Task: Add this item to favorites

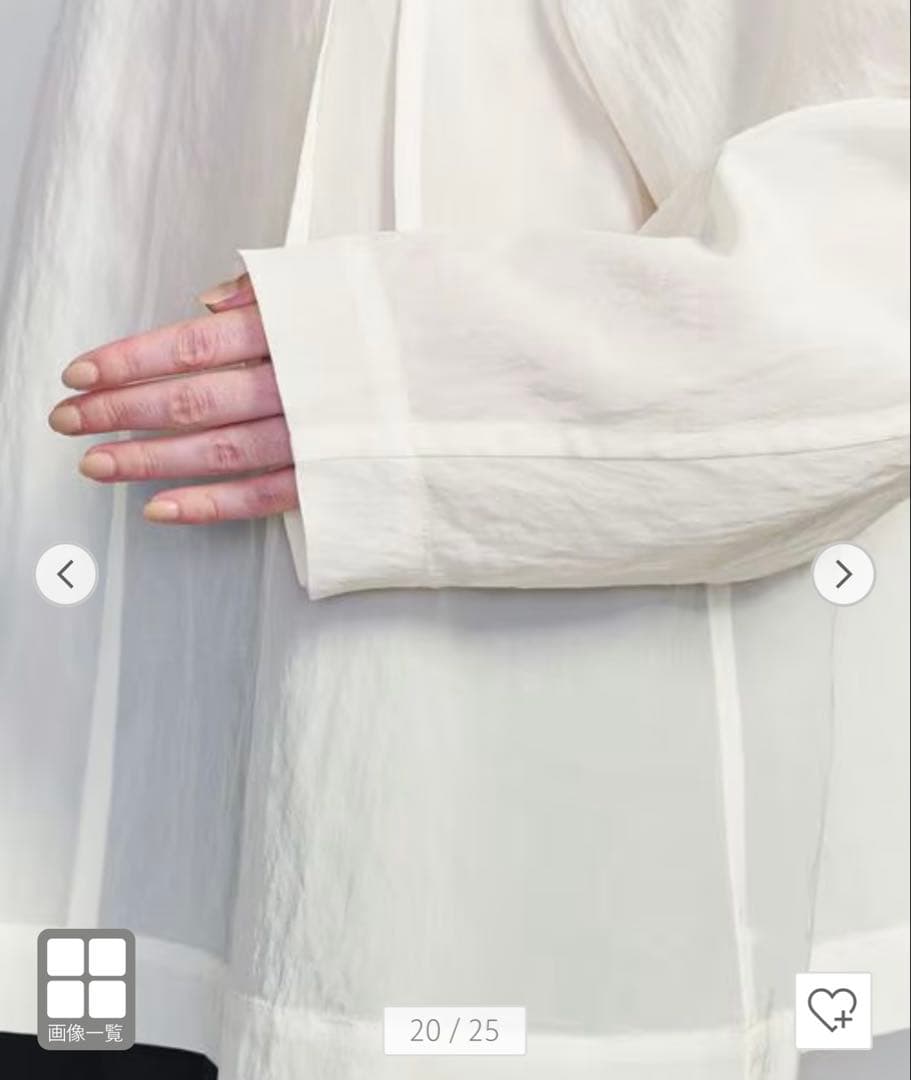Action: click(833, 1010)
